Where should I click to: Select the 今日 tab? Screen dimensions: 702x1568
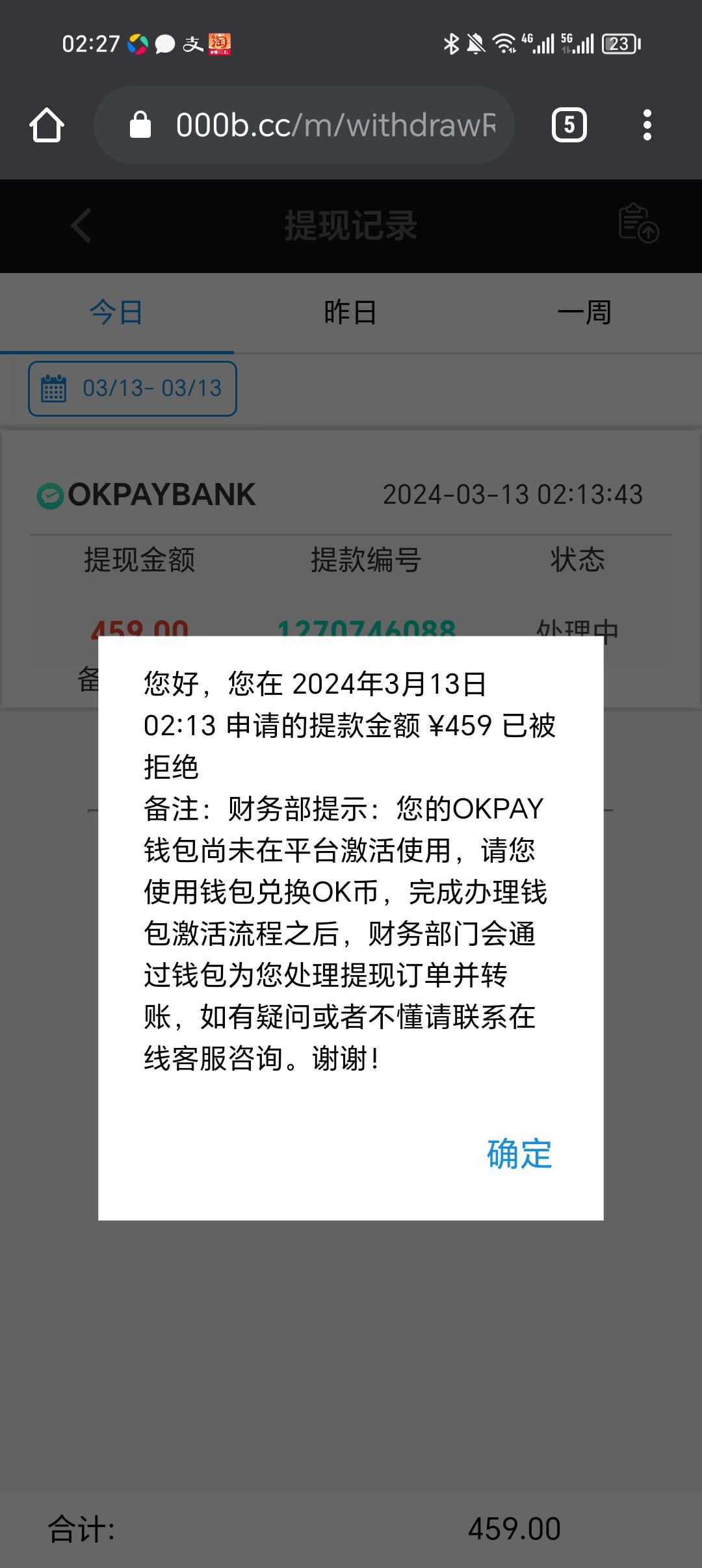click(x=116, y=312)
